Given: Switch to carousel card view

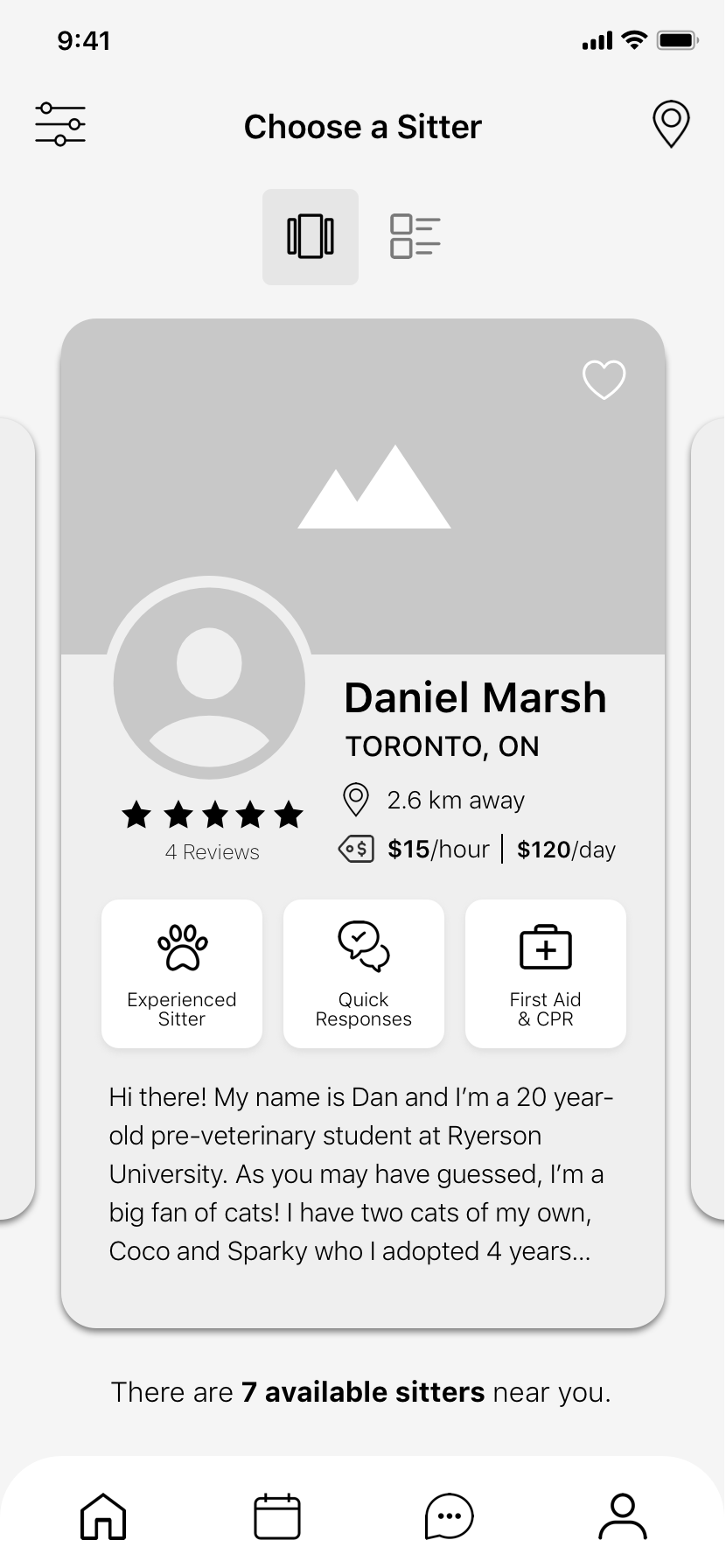Looking at the screenshot, I should coord(311,236).
